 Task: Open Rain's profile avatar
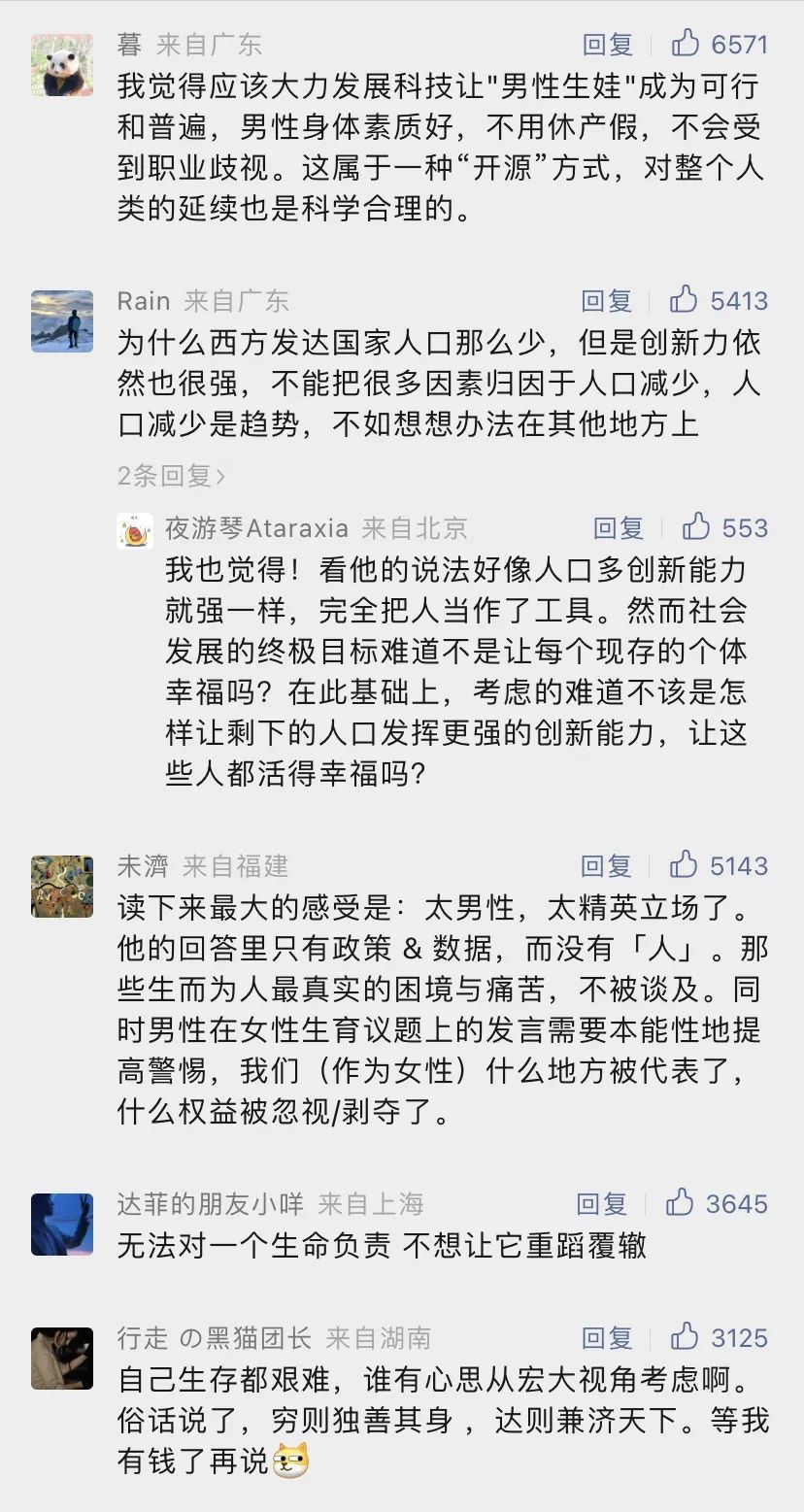click(x=62, y=320)
